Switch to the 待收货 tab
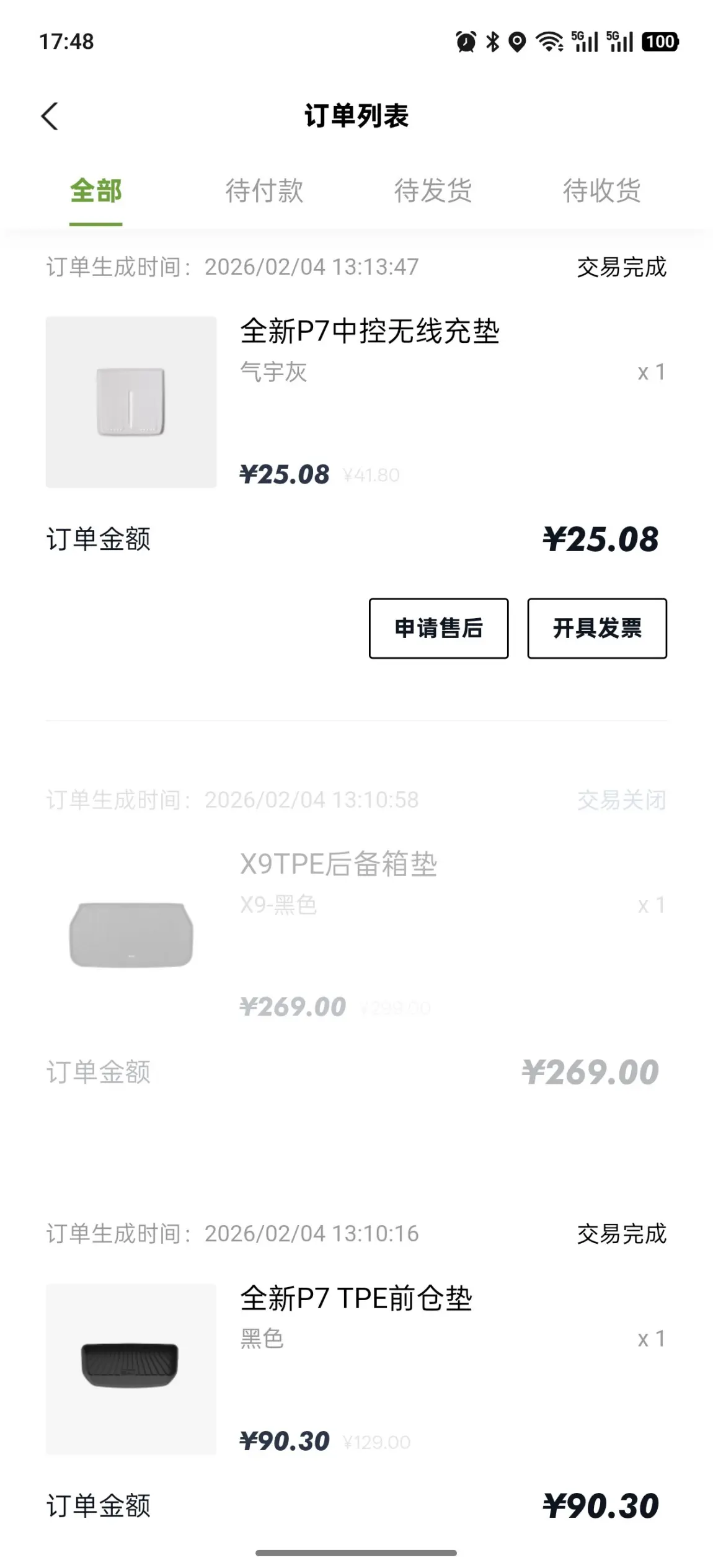The height and width of the screenshot is (1568, 713). [x=601, y=191]
